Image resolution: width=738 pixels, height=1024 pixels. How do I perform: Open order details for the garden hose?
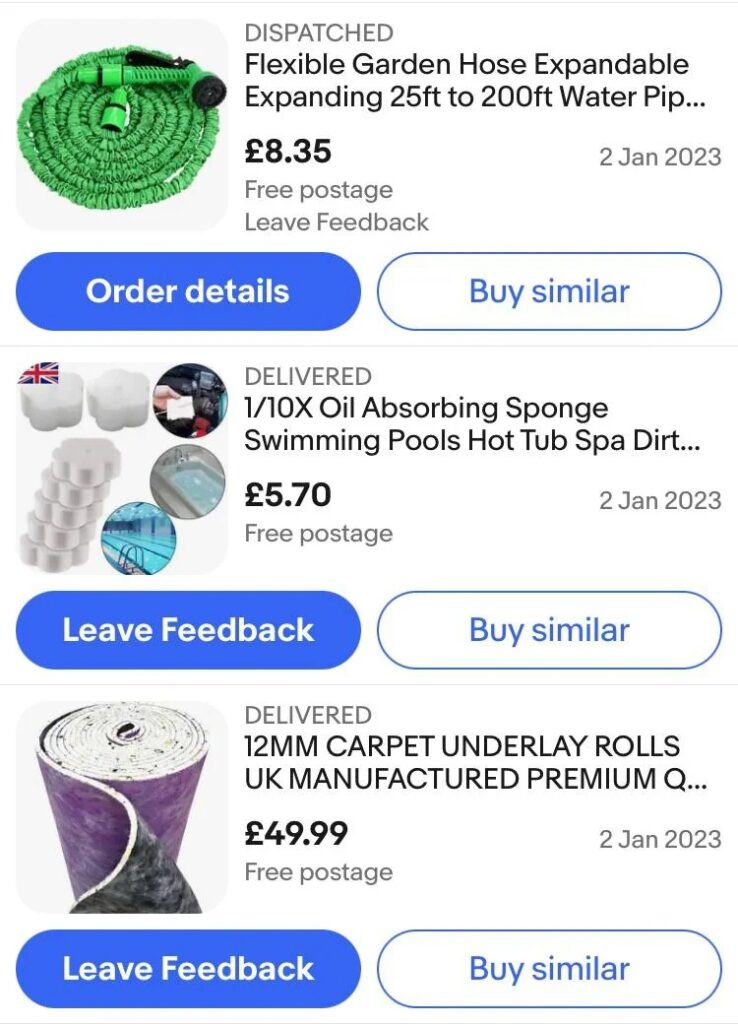pos(188,291)
